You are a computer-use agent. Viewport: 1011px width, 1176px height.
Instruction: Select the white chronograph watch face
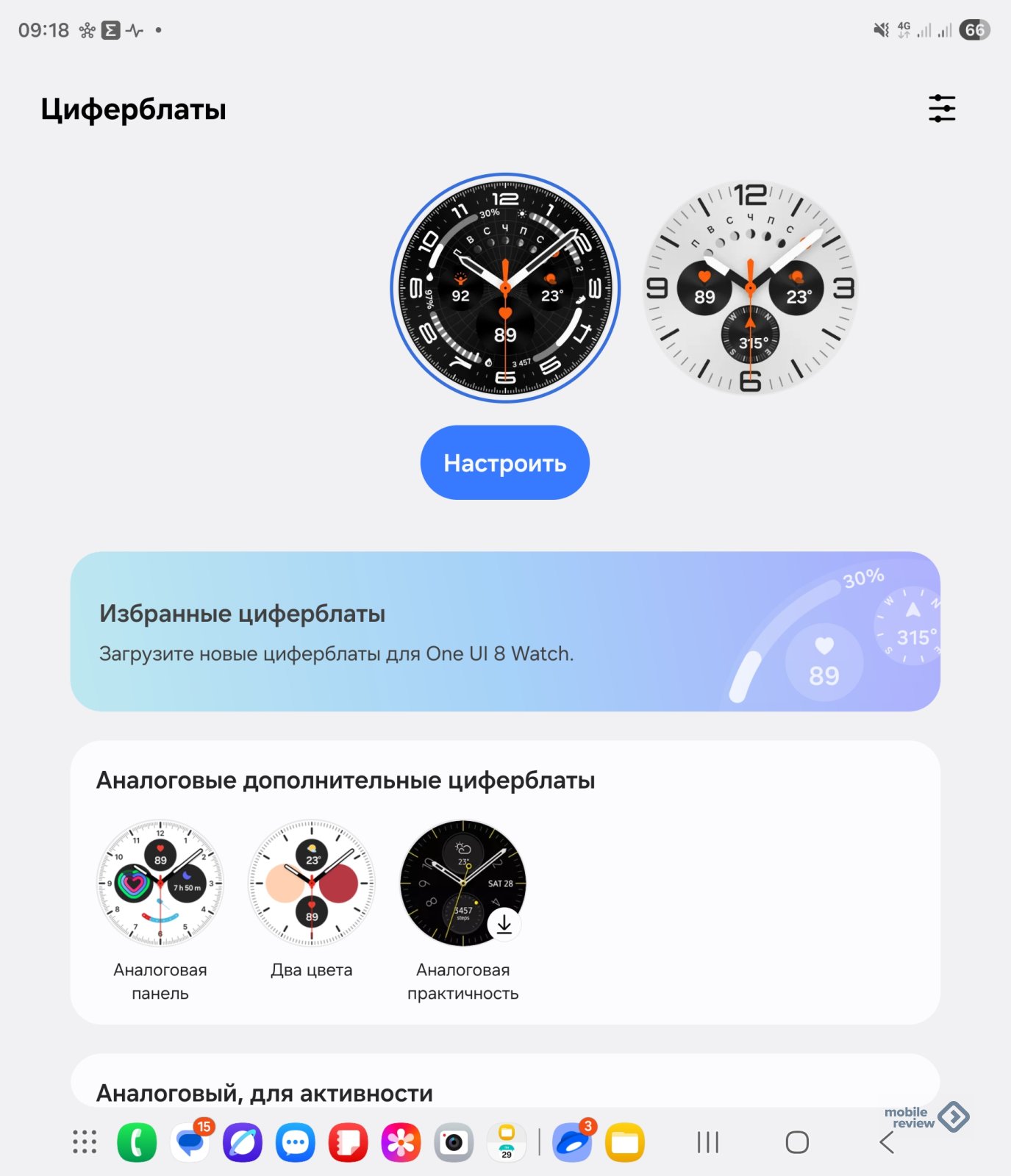(x=750, y=287)
